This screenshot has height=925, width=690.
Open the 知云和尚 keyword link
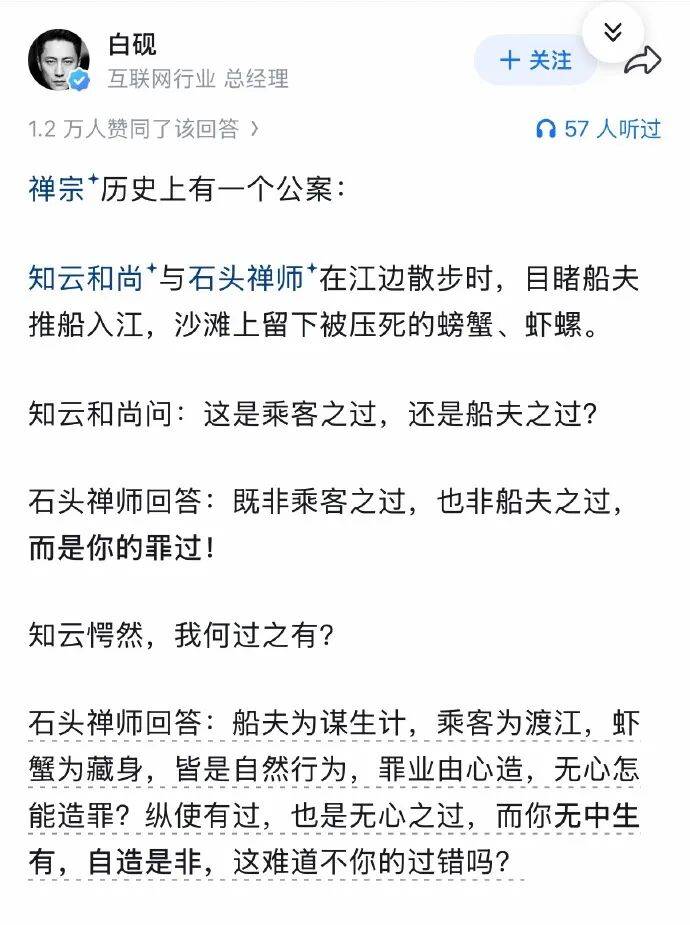[88, 279]
